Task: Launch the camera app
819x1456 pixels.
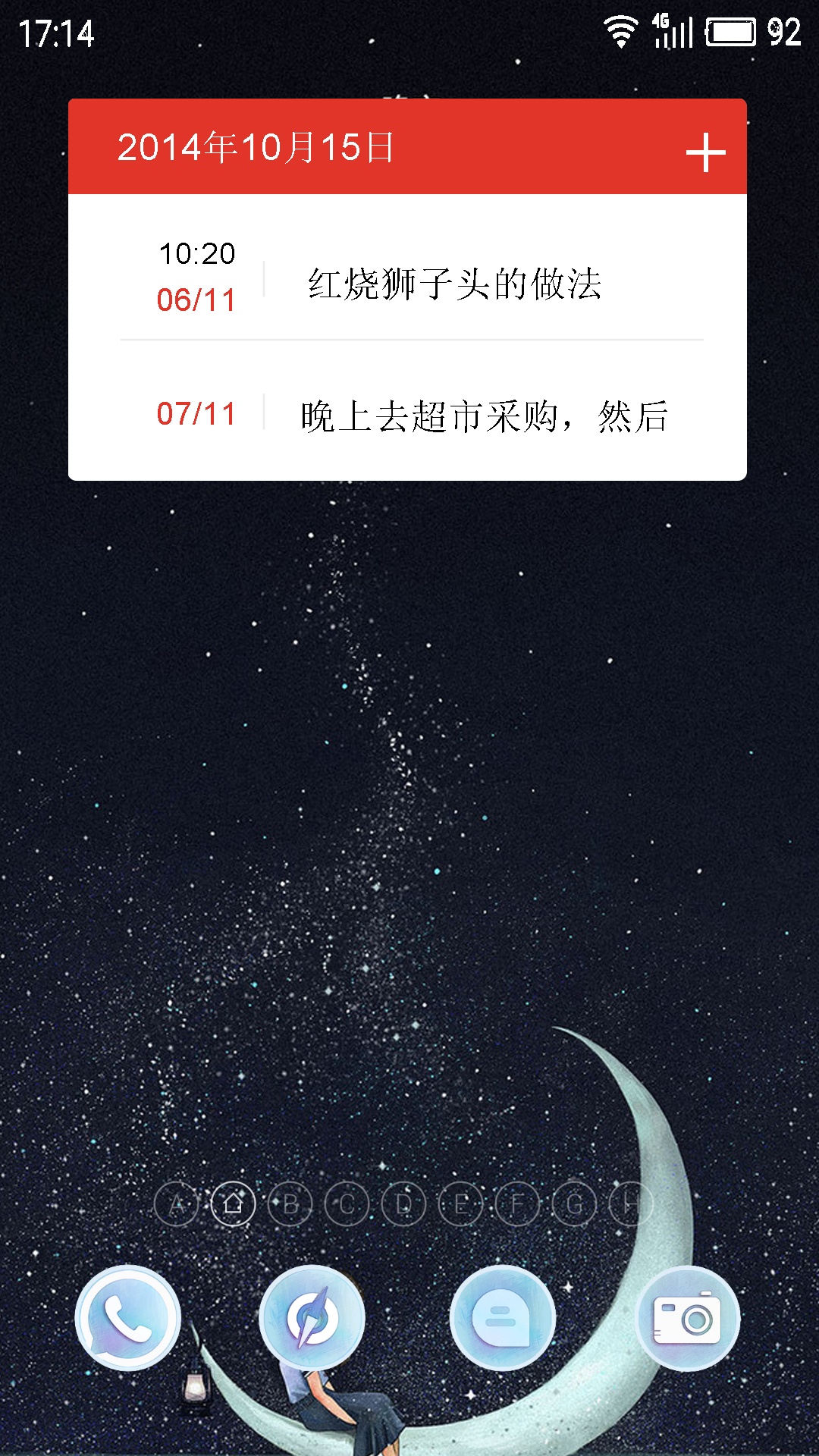Action: 687,1318
